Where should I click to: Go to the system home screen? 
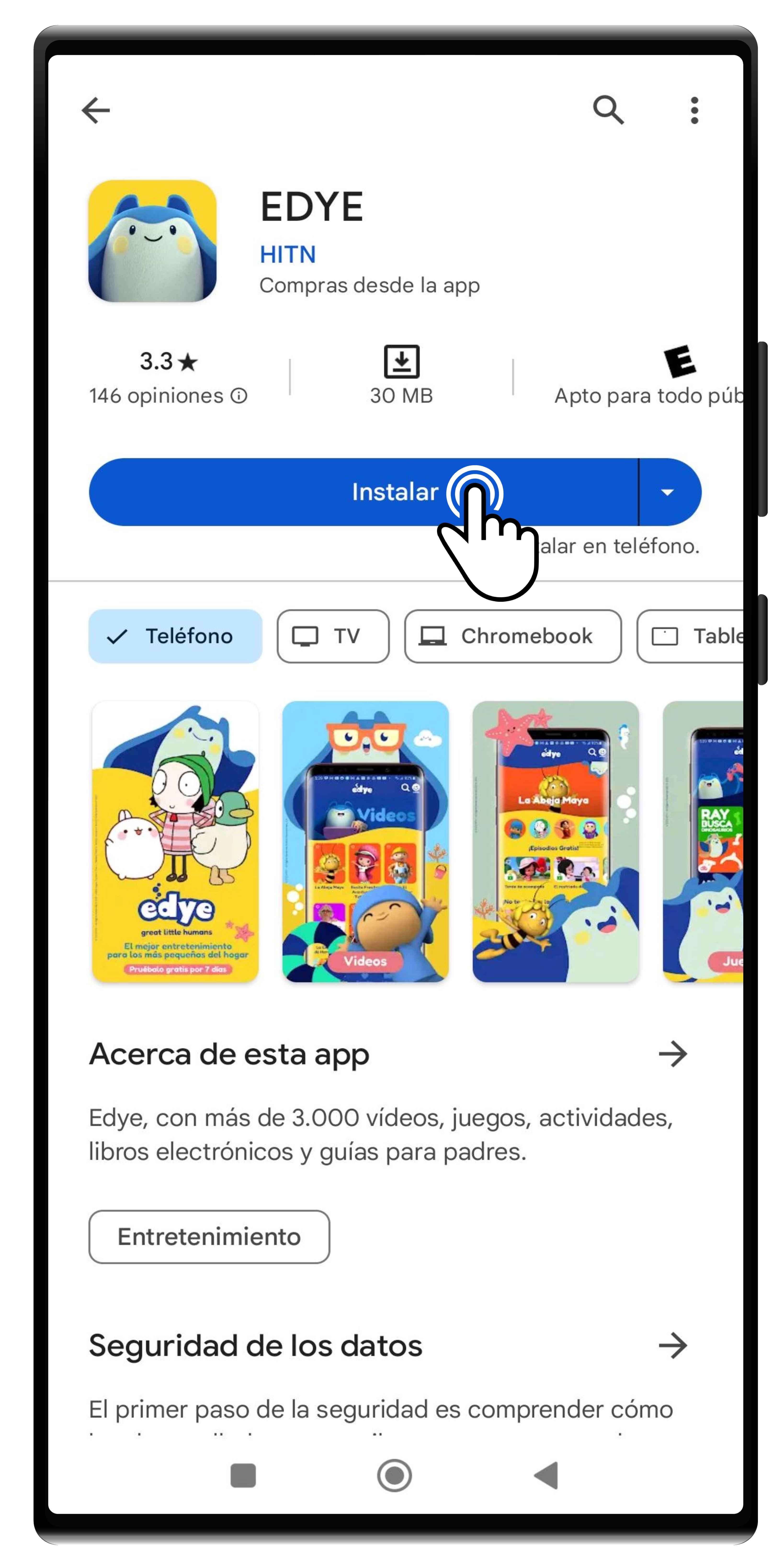tap(394, 1475)
